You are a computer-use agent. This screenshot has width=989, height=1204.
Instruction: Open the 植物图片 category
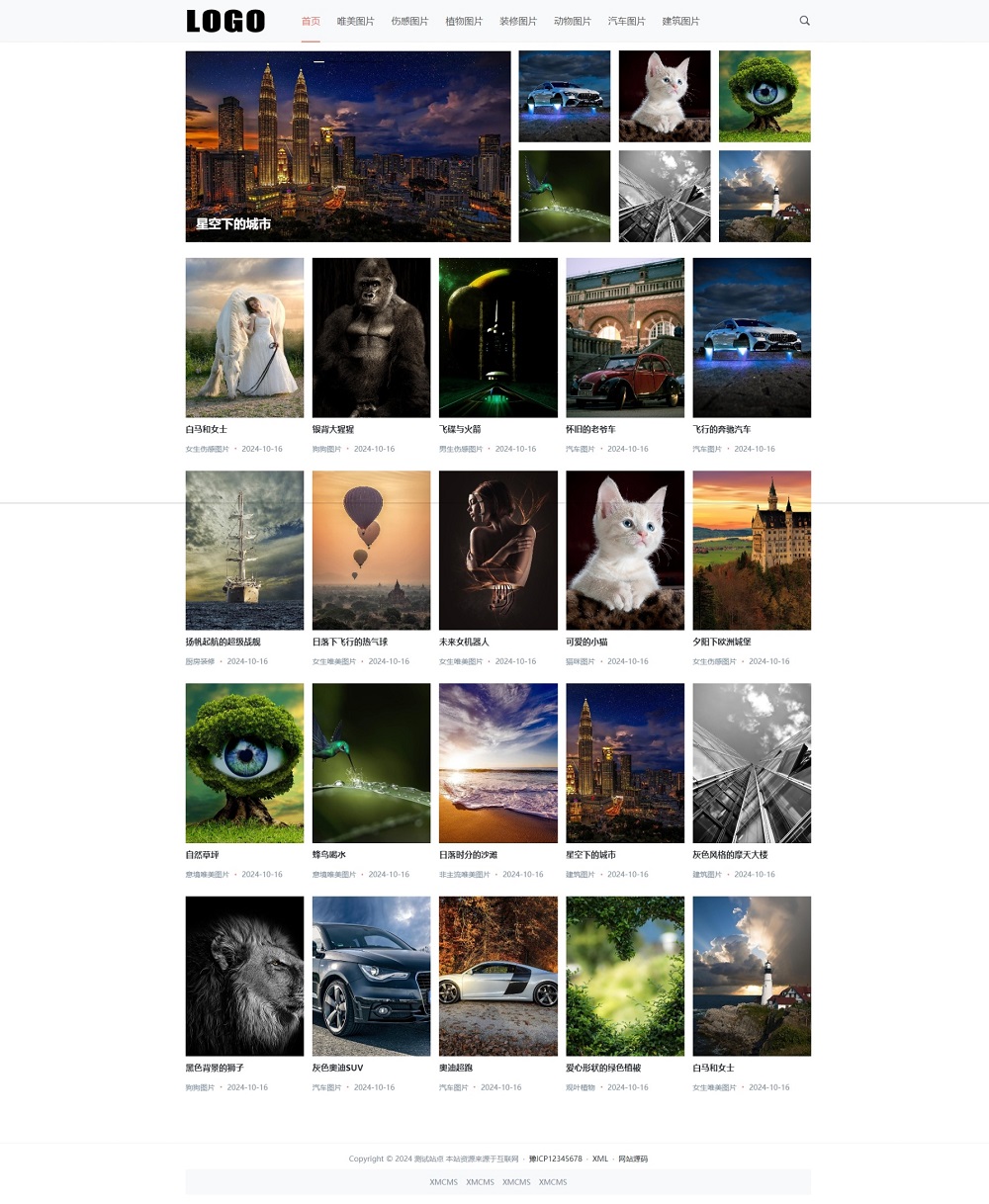pos(464,21)
